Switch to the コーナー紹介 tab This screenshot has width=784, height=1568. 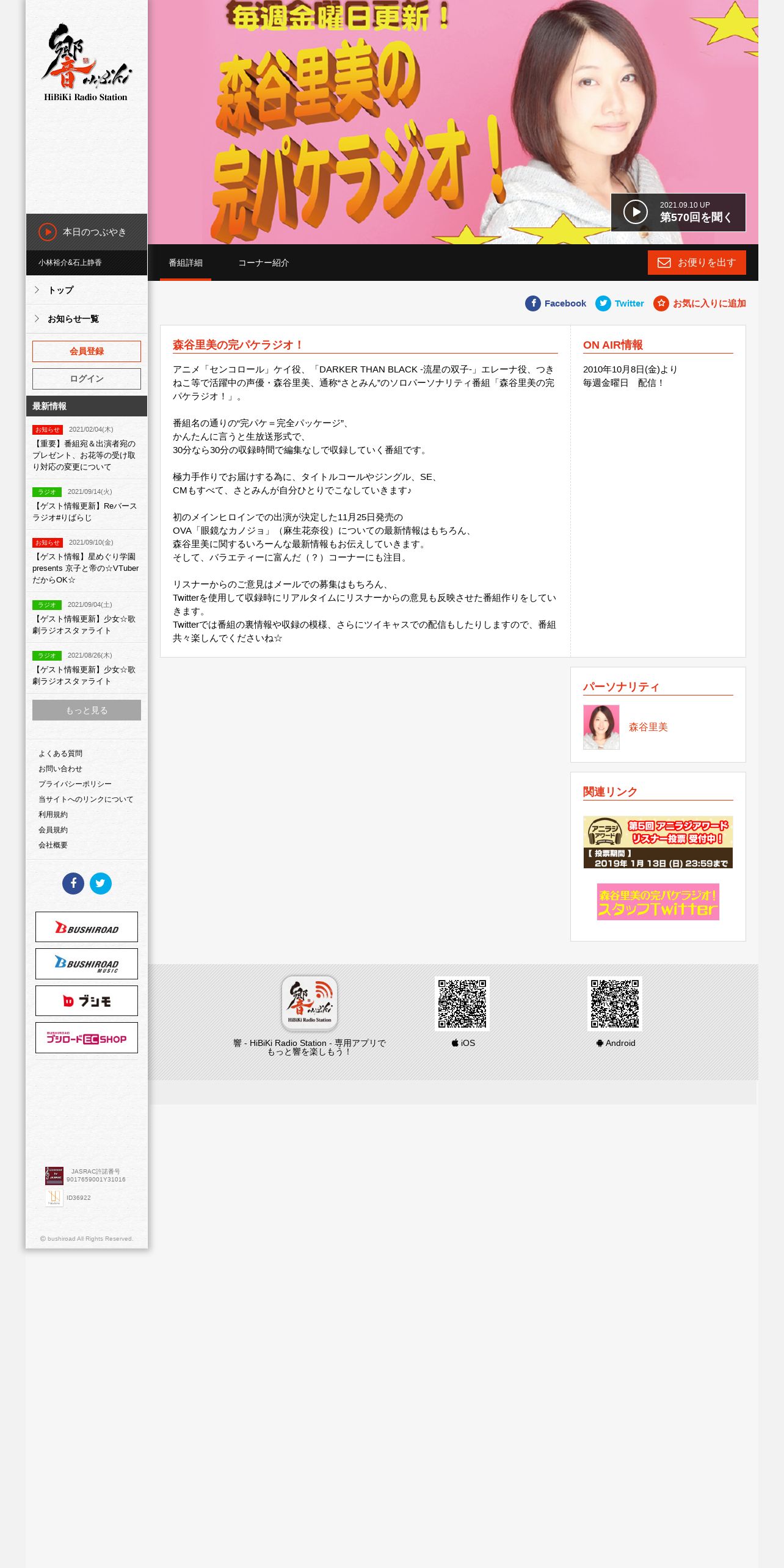(263, 263)
